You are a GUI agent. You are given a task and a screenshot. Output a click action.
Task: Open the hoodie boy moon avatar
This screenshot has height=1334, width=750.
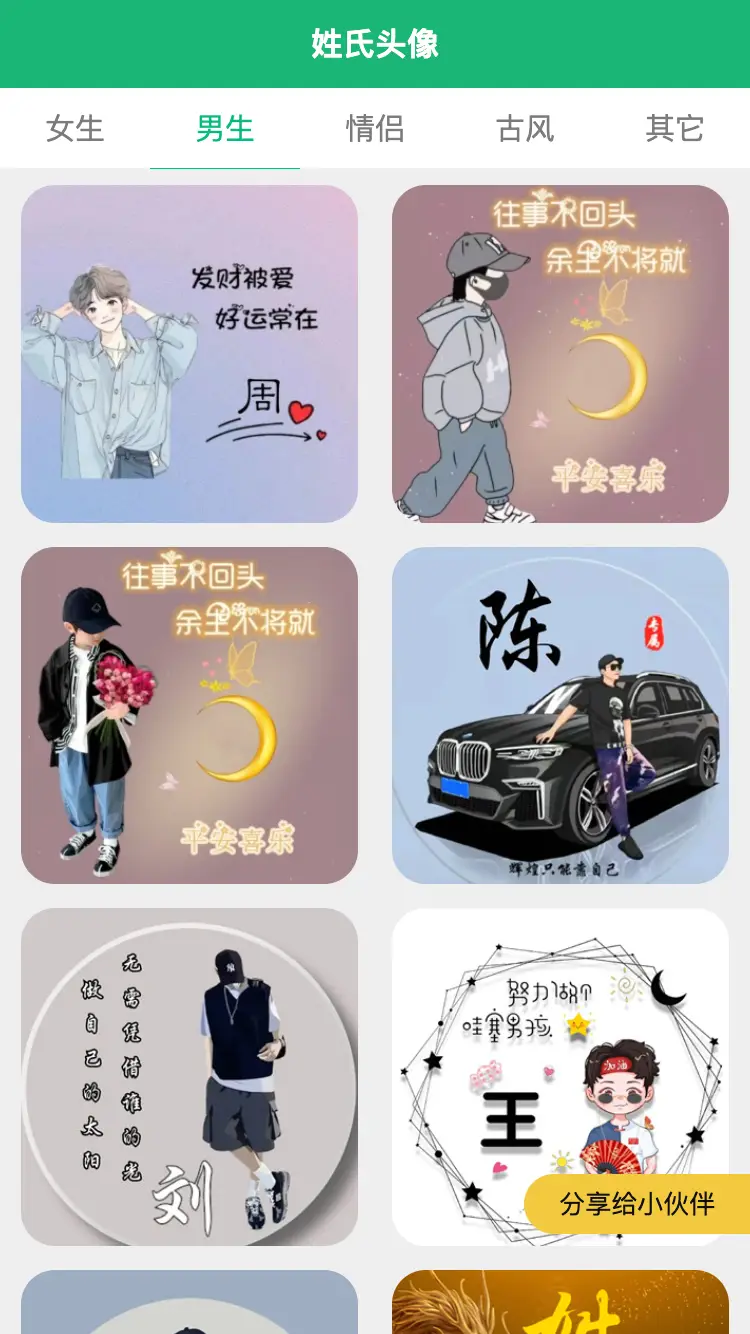click(x=560, y=353)
